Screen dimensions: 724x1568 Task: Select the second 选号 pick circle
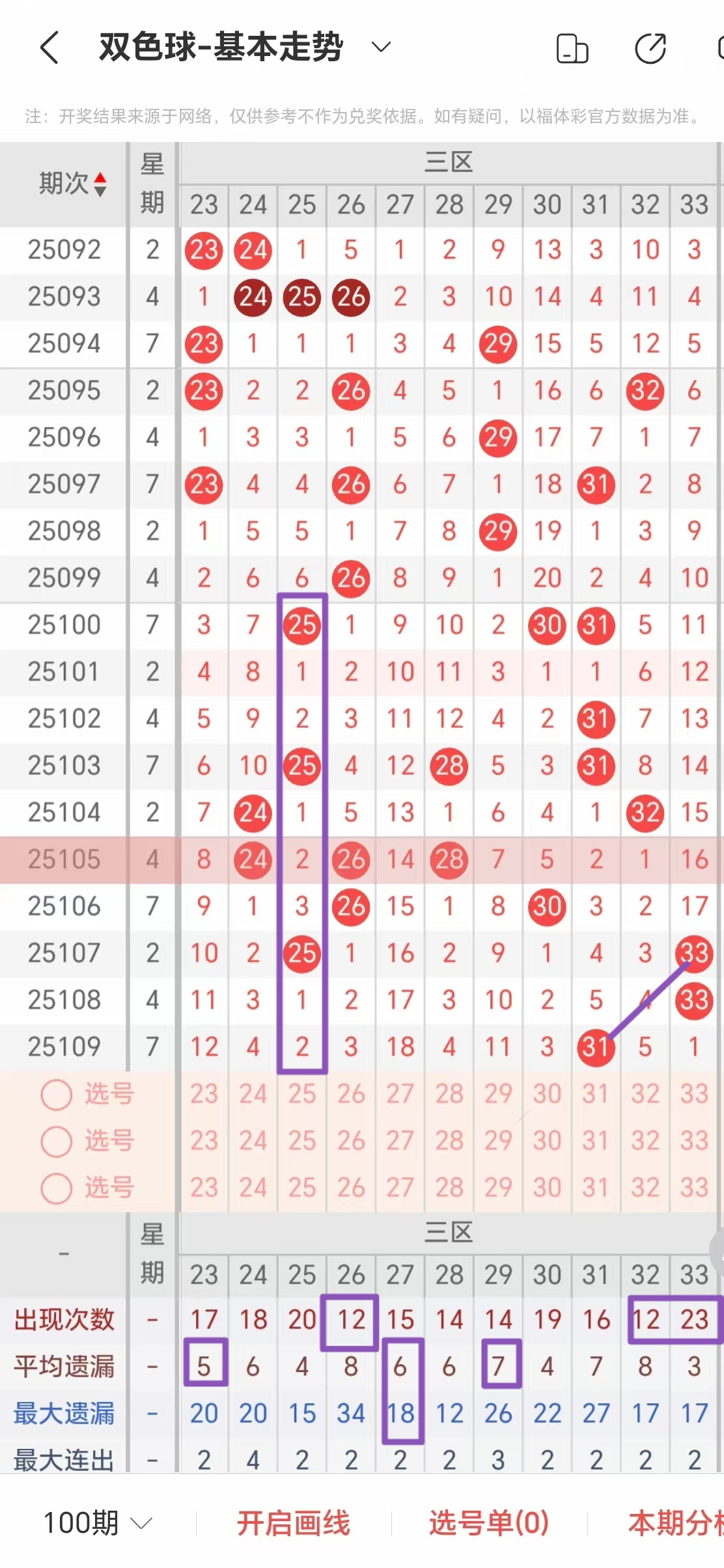coord(55,1142)
